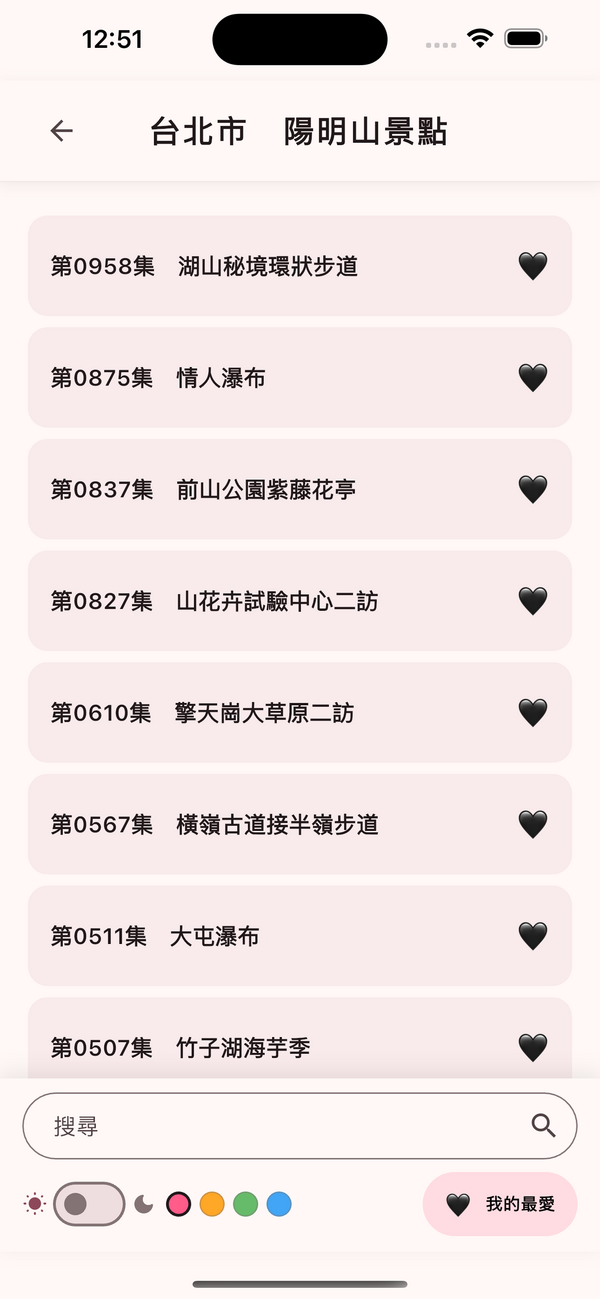Favorite the 山花卉試驗中心二訪 heart
The width and height of the screenshot is (600, 1299).
tap(533, 601)
